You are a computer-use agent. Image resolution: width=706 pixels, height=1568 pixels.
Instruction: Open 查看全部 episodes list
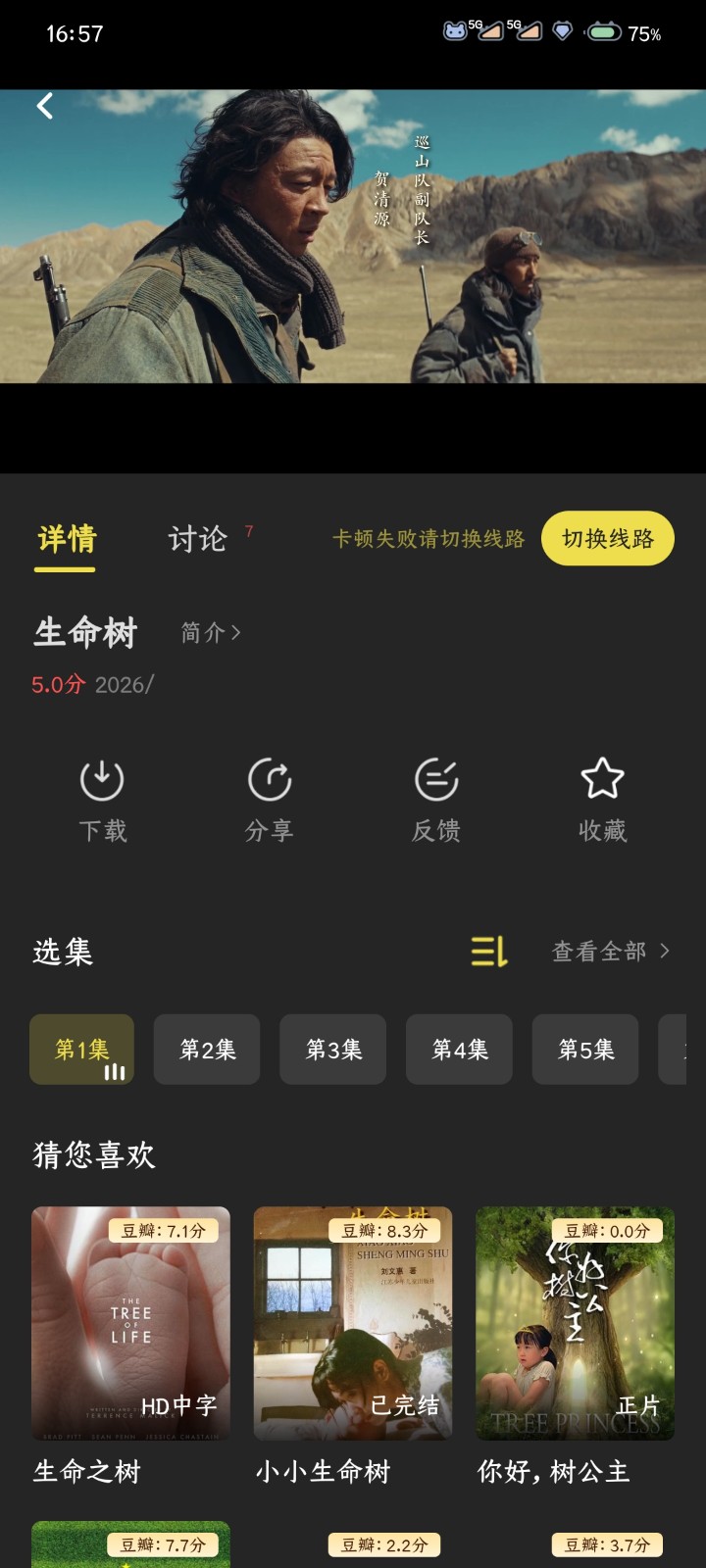[x=610, y=952]
